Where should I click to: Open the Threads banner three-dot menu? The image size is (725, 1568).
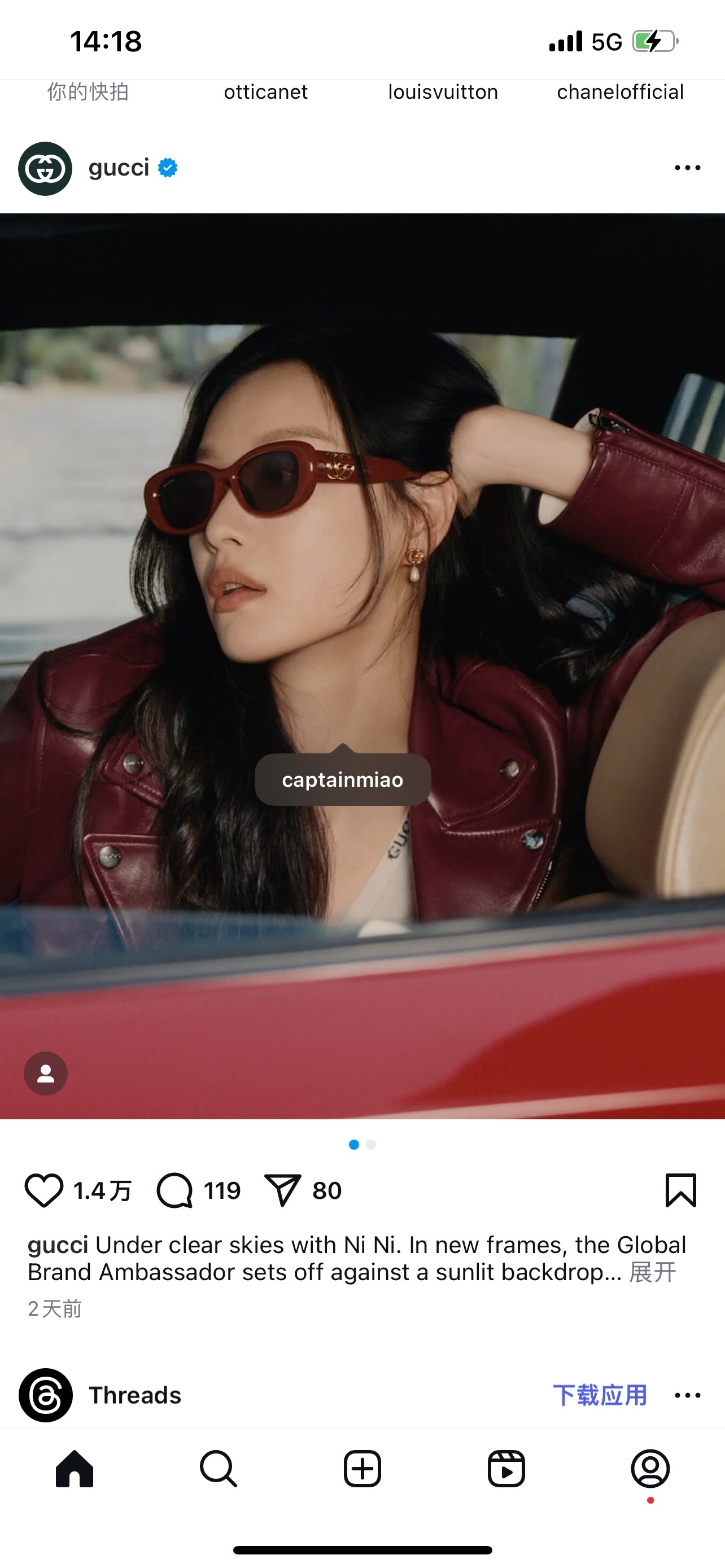[688, 1396]
